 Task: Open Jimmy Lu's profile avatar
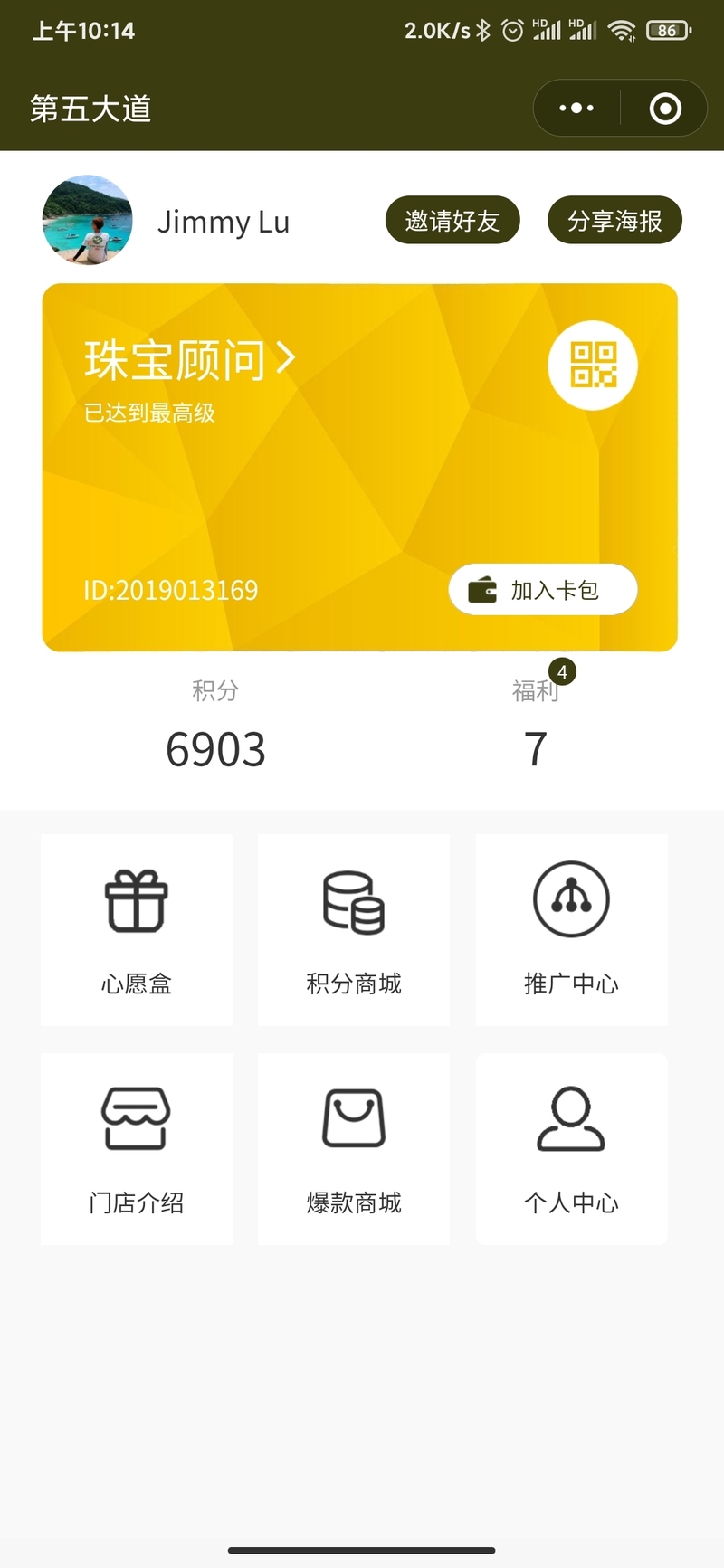pyautogui.click(x=88, y=220)
